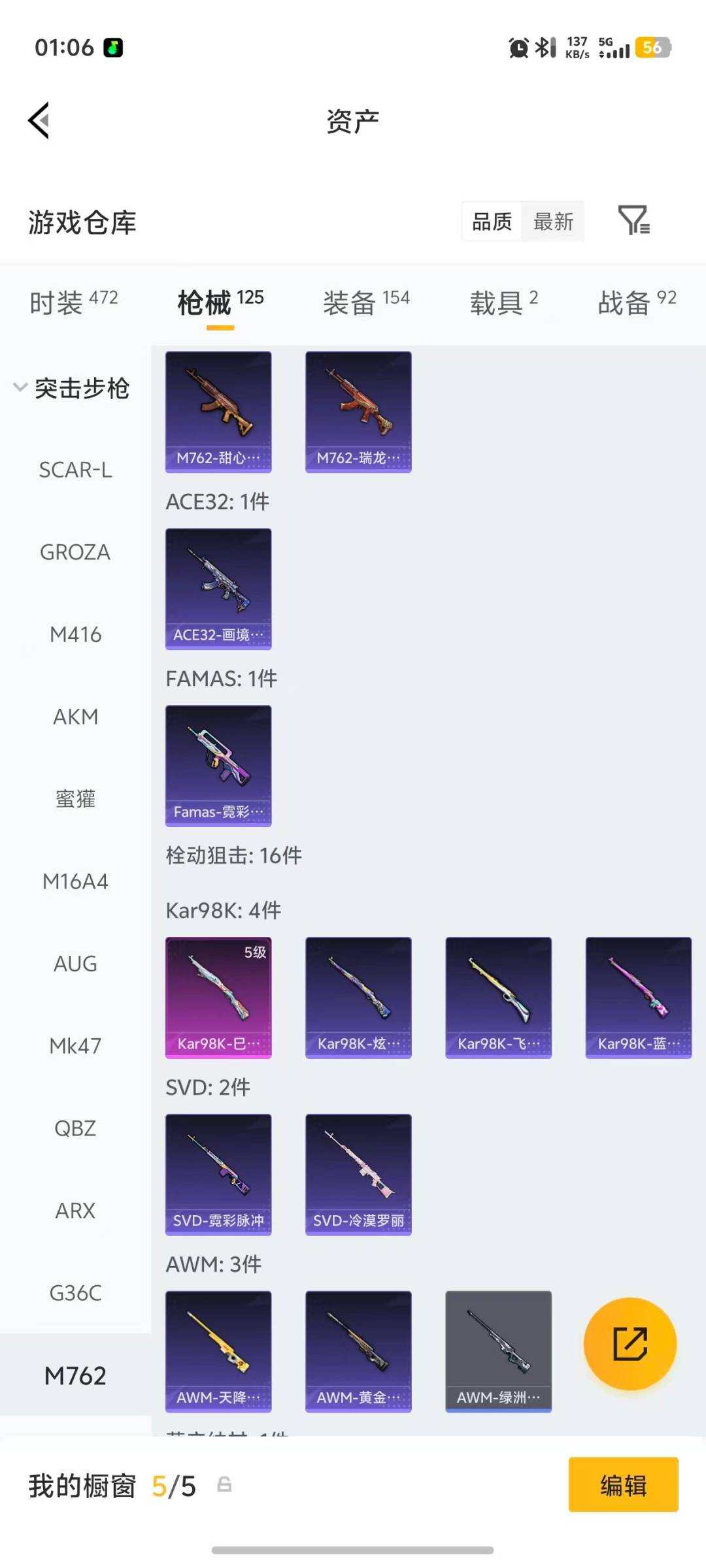Open the Famas-霓彩 skin tile
This screenshot has height=1568, width=706.
[218, 766]
